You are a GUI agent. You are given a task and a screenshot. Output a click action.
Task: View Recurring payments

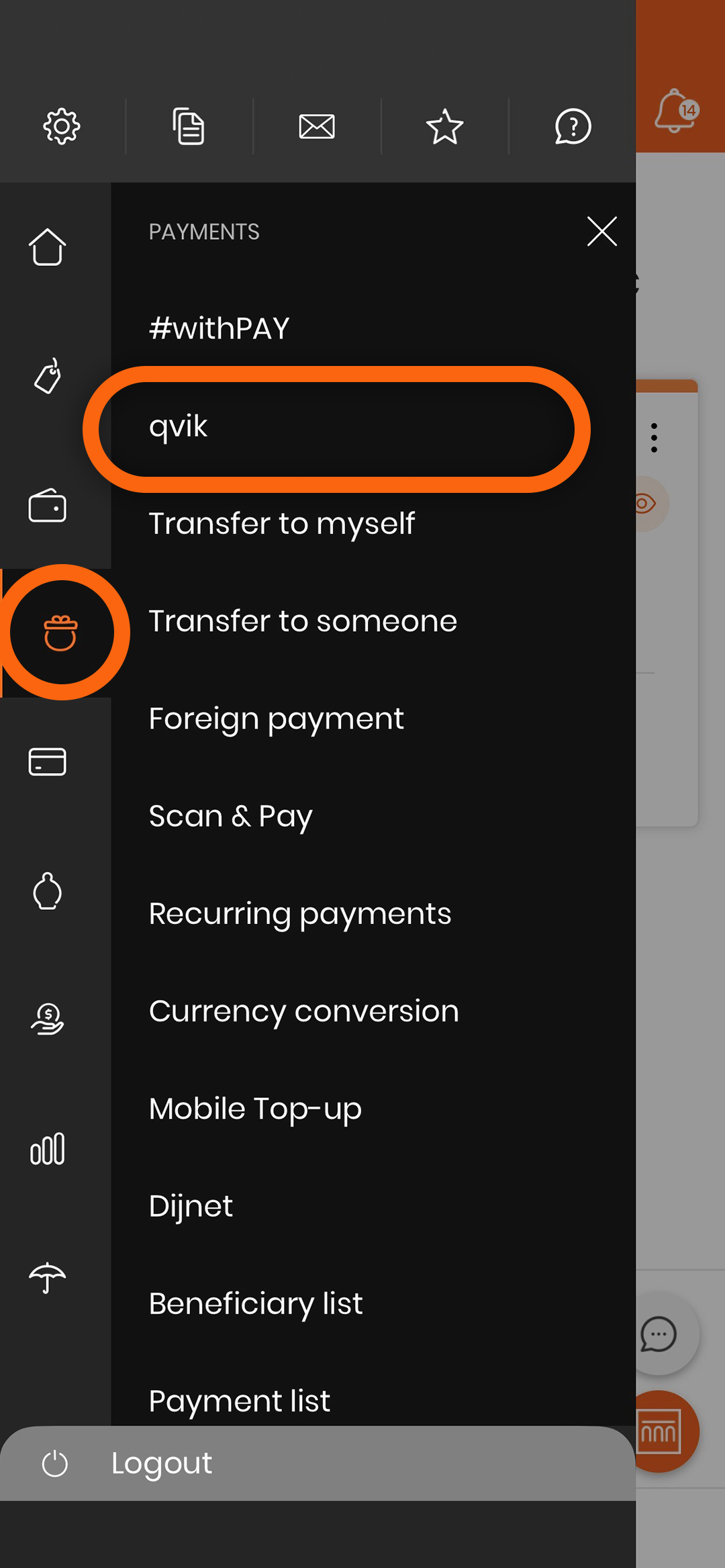pyautogui.click(x=300, y=914)
